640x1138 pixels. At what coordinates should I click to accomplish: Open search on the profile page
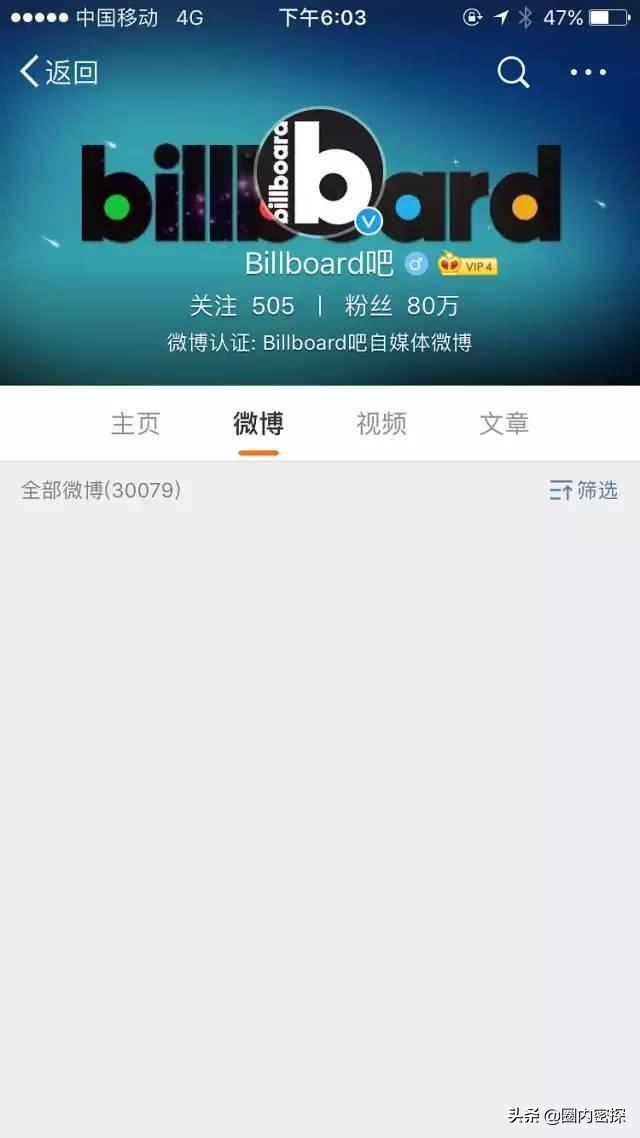pos(513,72)
